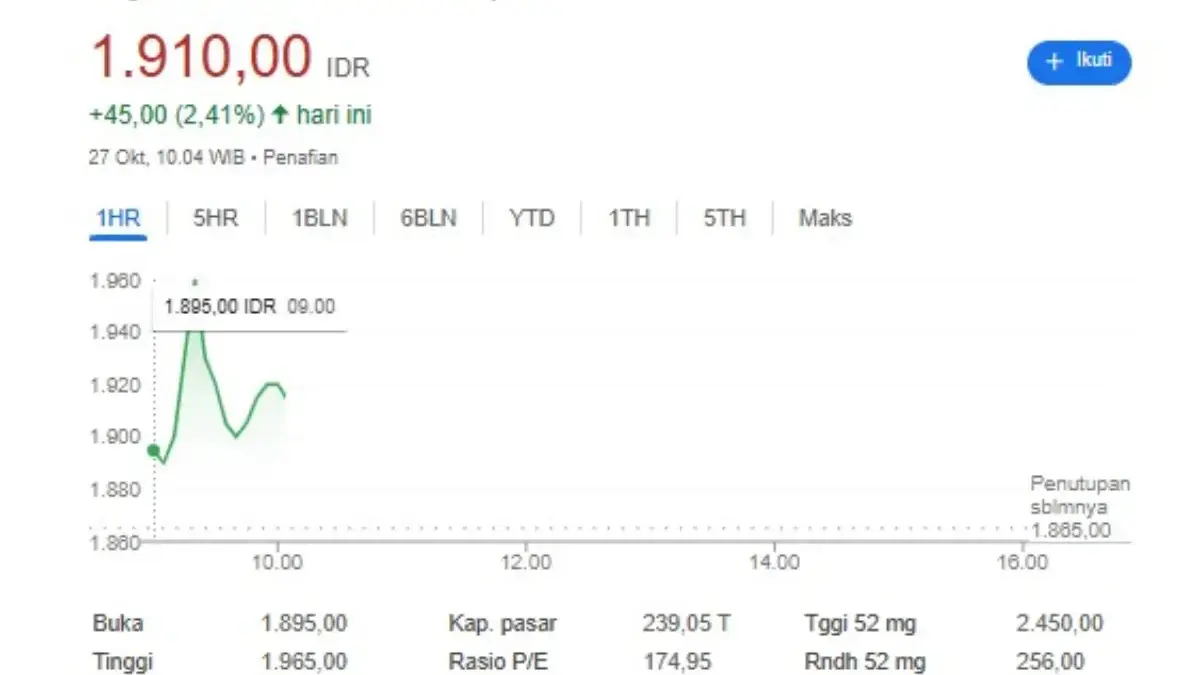The height and width of the screenshot is (675, 1200).
Task: Open the Penafian disclaimer link
Action: 300,157
